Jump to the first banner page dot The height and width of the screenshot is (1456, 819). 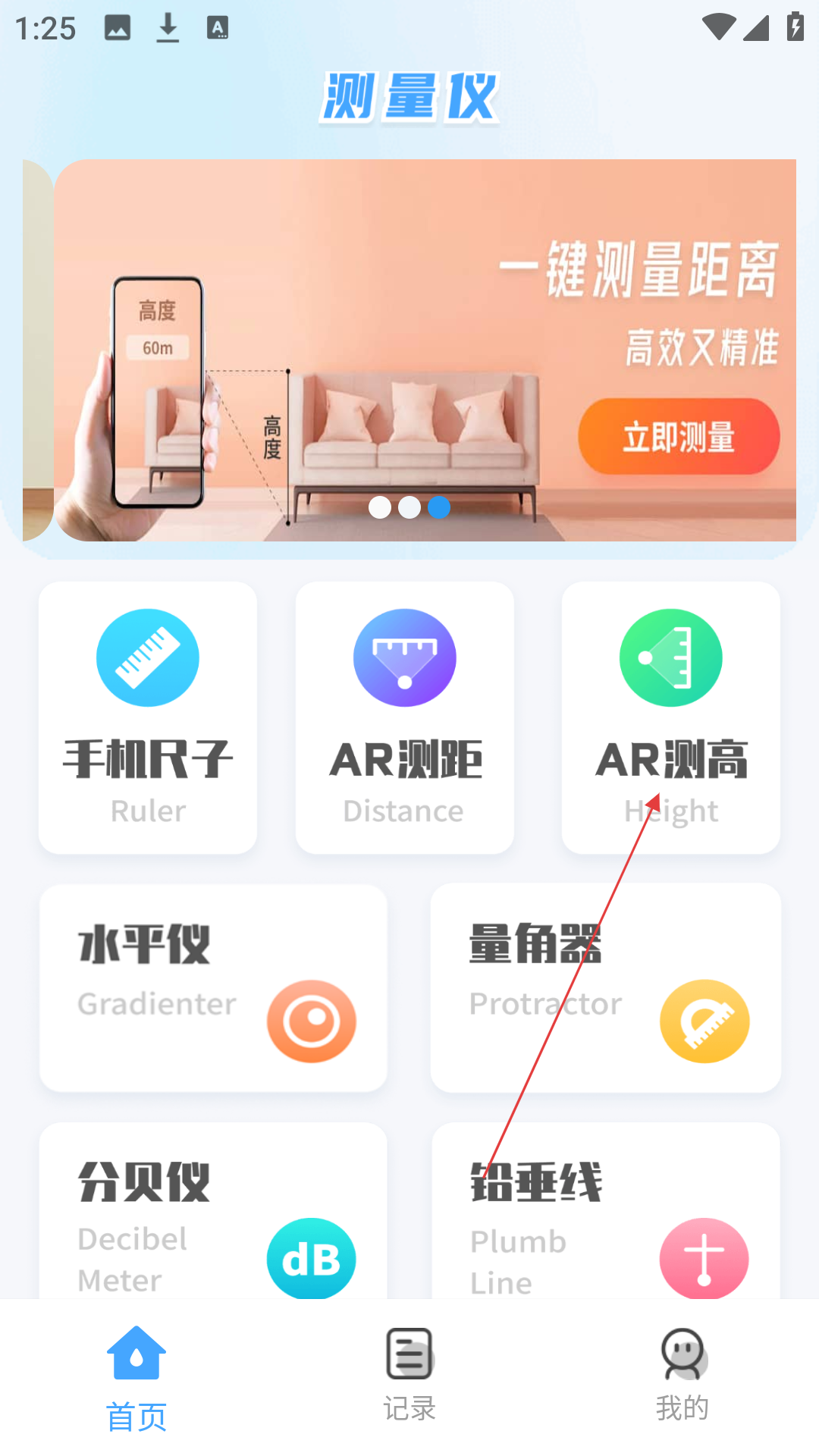[x=380, y=507]
